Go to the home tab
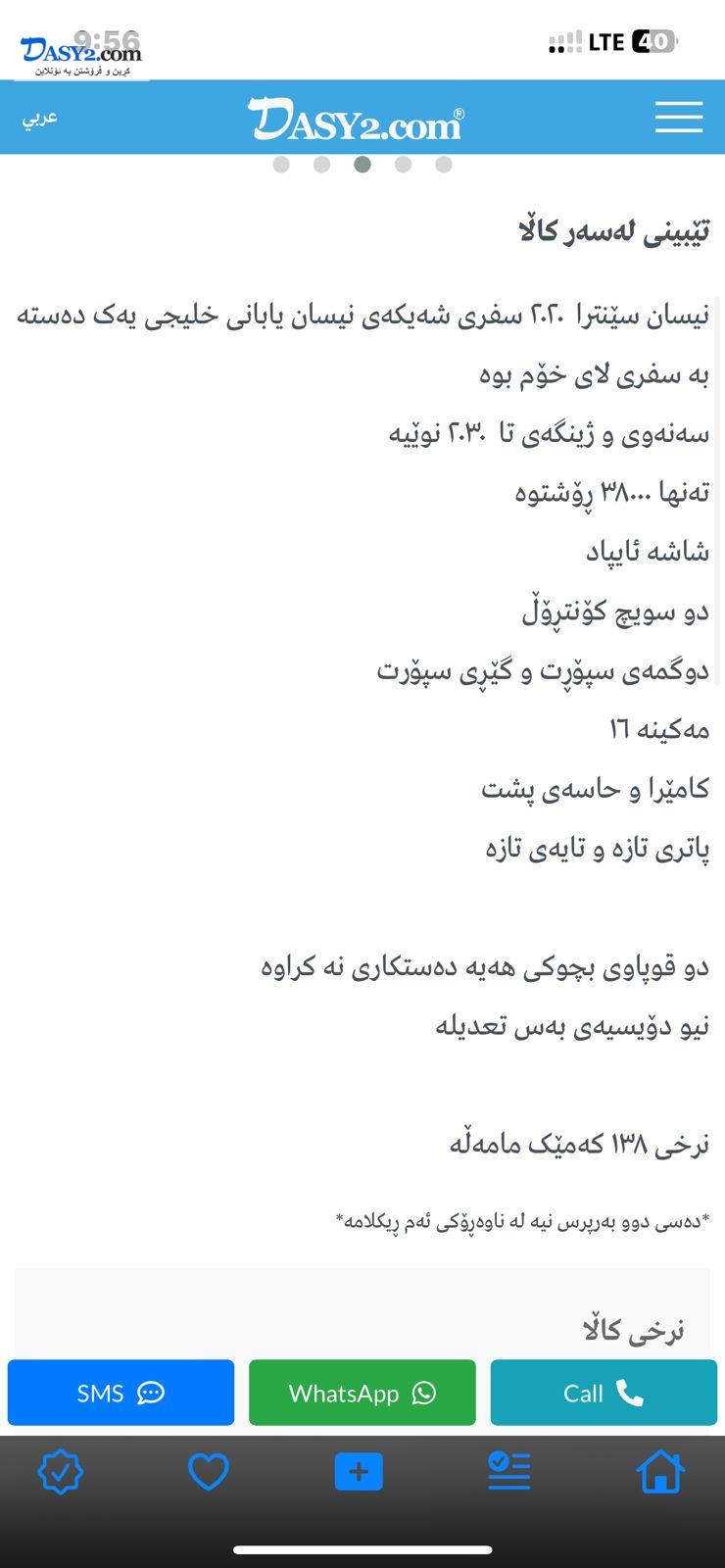725x1568 pixels. pos(660,1471)
